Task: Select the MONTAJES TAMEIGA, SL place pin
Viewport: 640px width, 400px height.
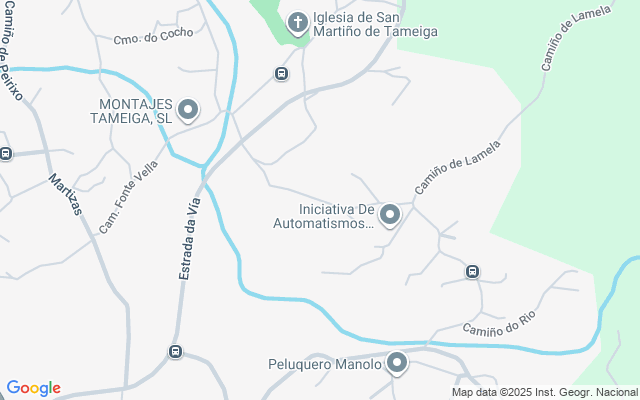Action: tap(188, 109)
